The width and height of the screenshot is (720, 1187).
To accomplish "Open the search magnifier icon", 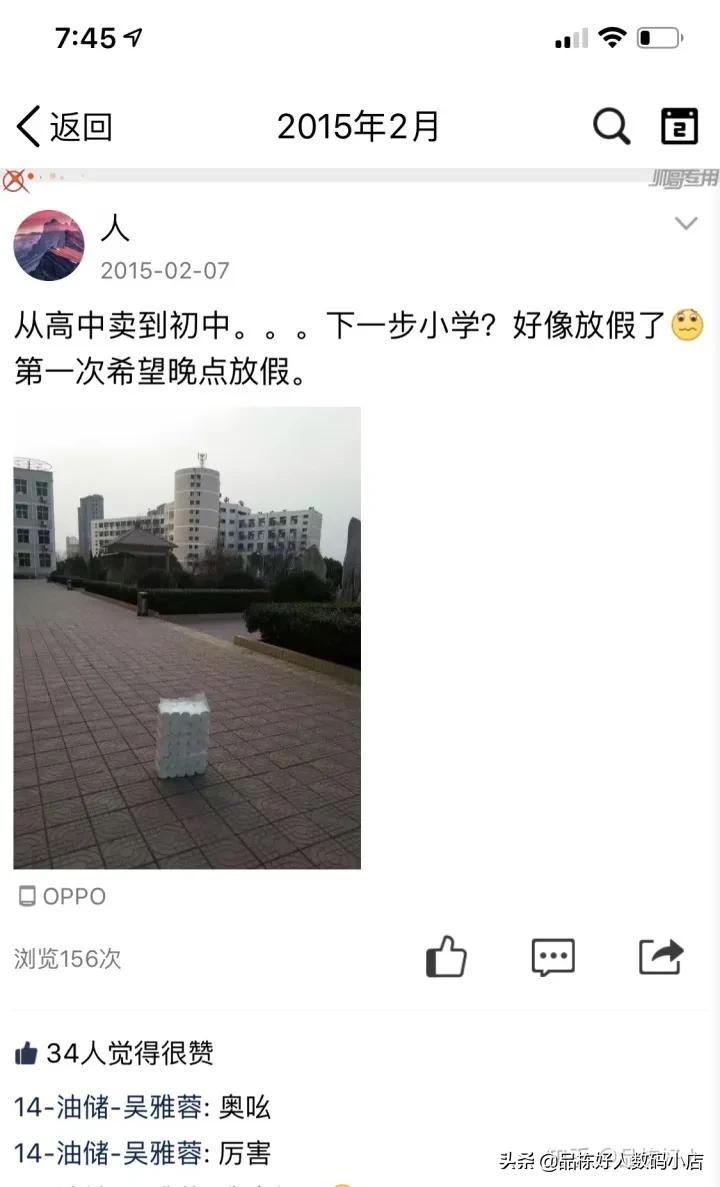I will (611, 126).
